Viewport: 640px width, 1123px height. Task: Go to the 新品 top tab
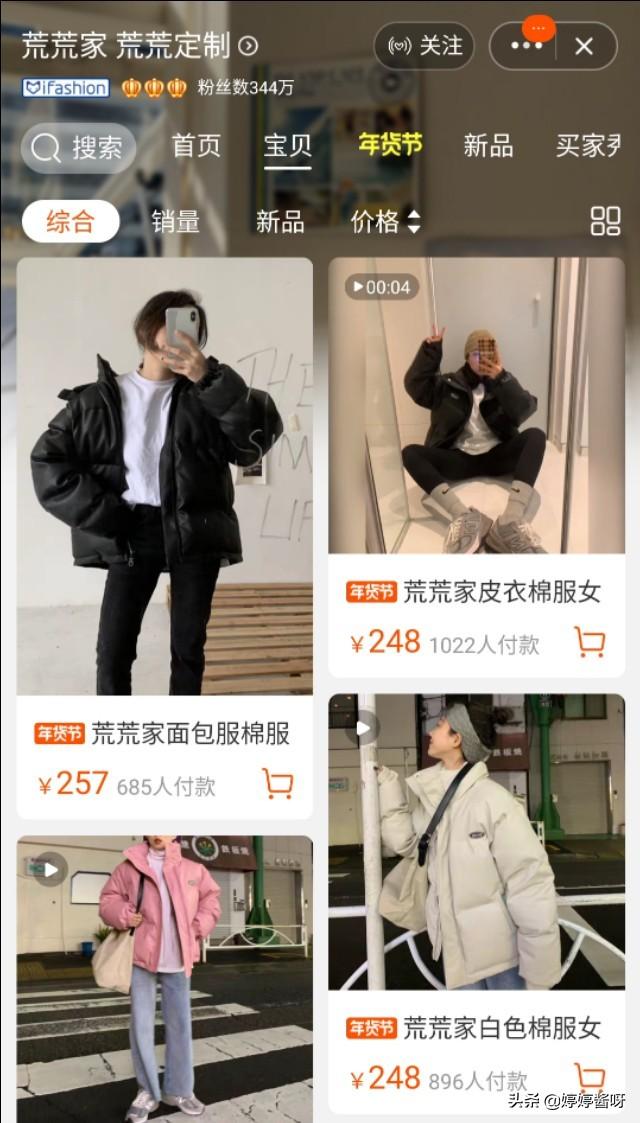[x=488, y=146]
